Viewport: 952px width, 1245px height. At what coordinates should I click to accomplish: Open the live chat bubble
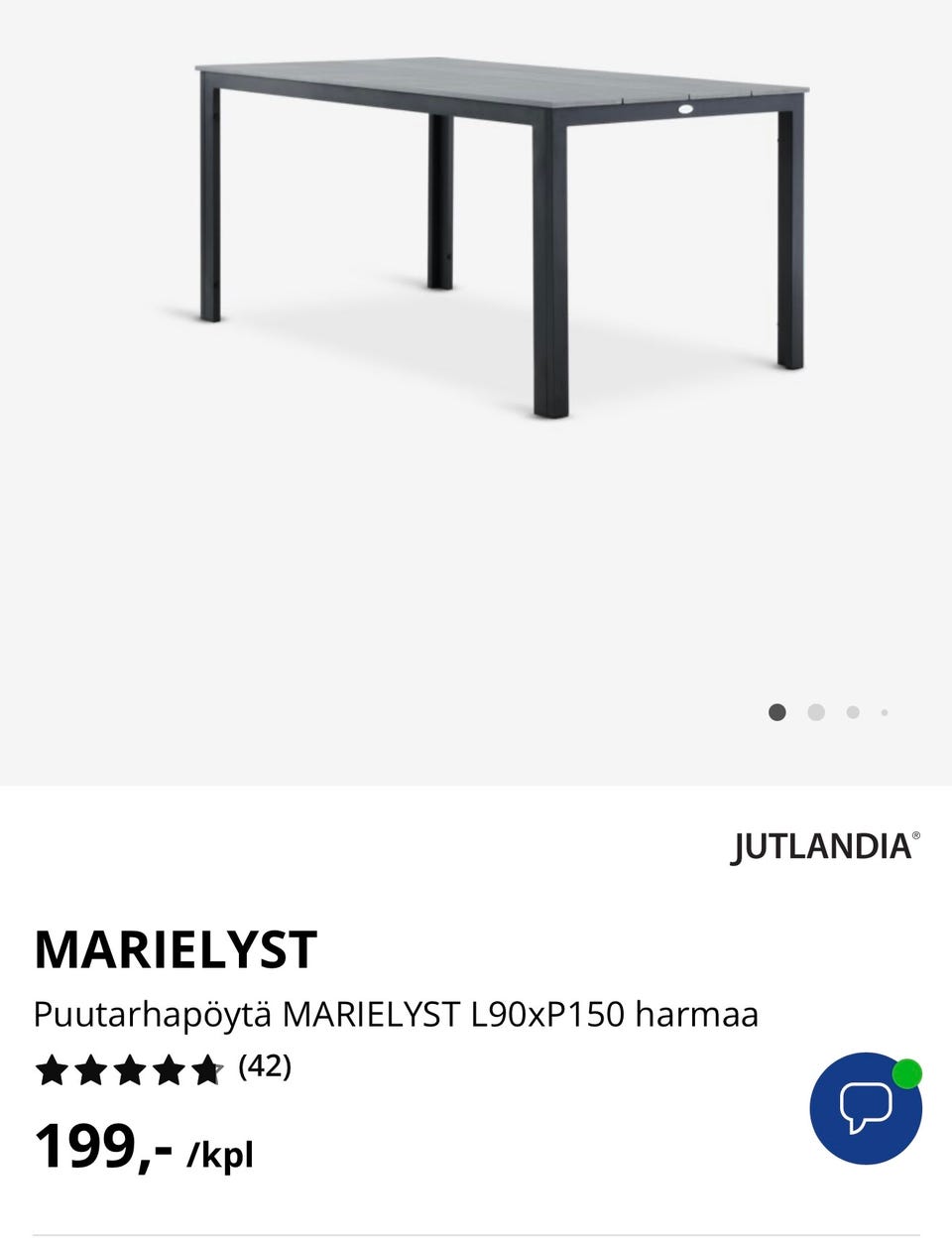point(865,1108)
